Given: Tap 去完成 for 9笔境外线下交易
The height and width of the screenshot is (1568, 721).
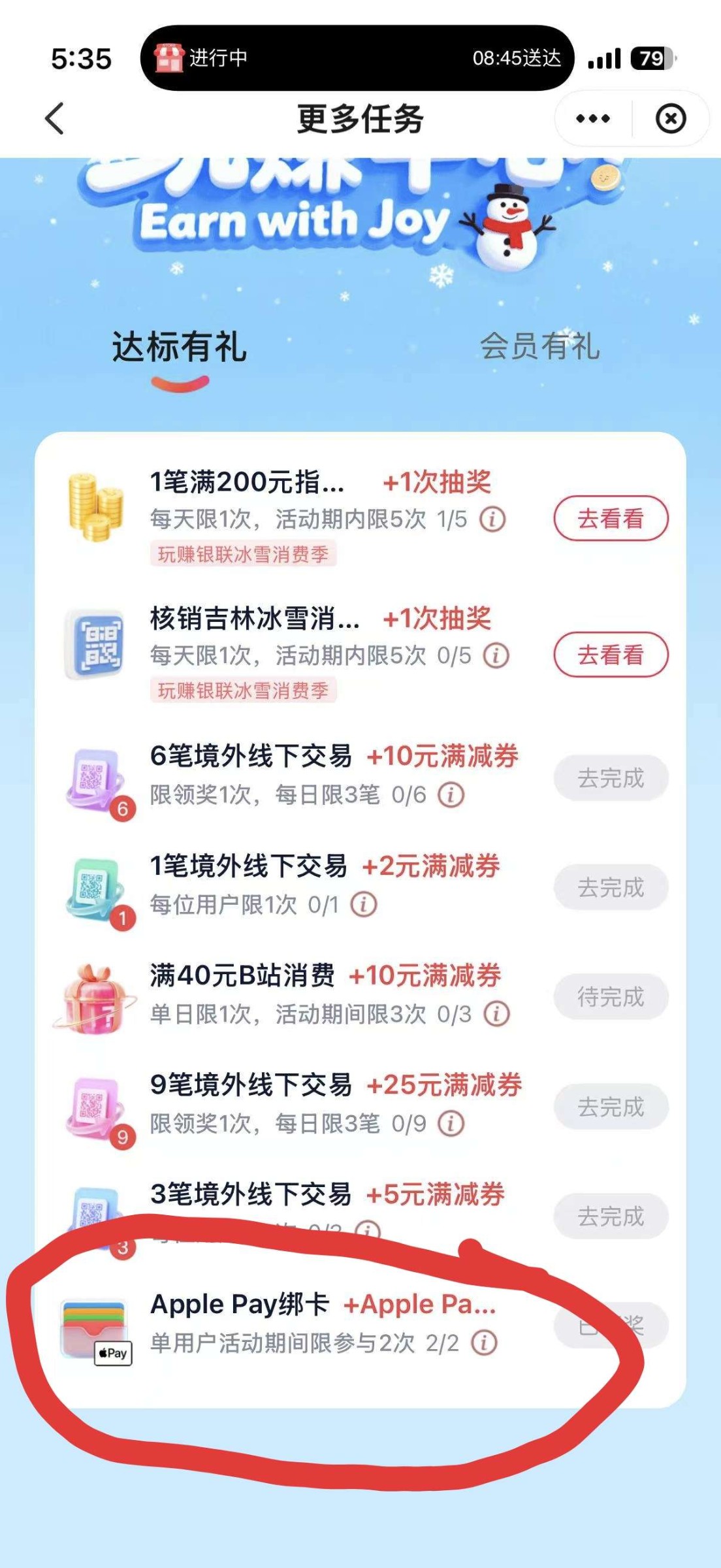Looking at the screenshot, I should pyautogui.click(x=609, y=1106).
